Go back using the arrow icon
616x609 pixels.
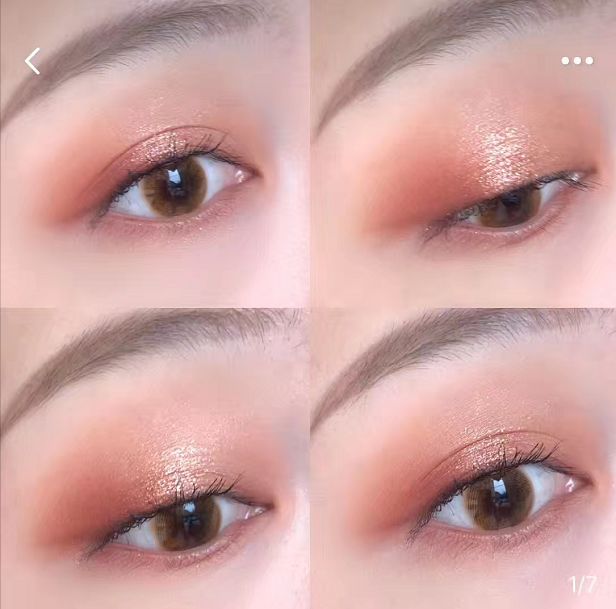pyautogui.click(x=33, y=61)
